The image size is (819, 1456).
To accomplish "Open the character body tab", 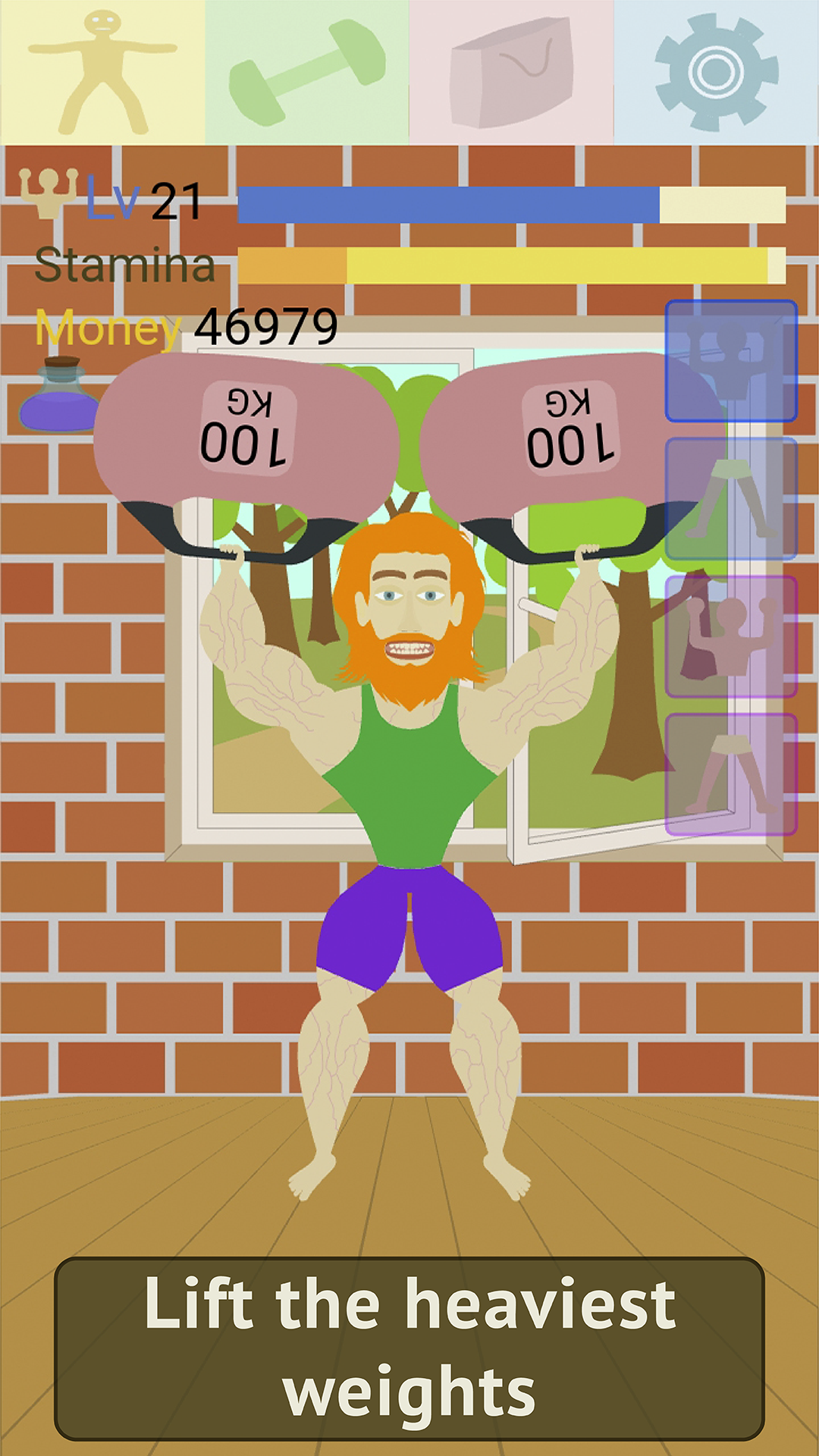I will (x=102, y=72).
